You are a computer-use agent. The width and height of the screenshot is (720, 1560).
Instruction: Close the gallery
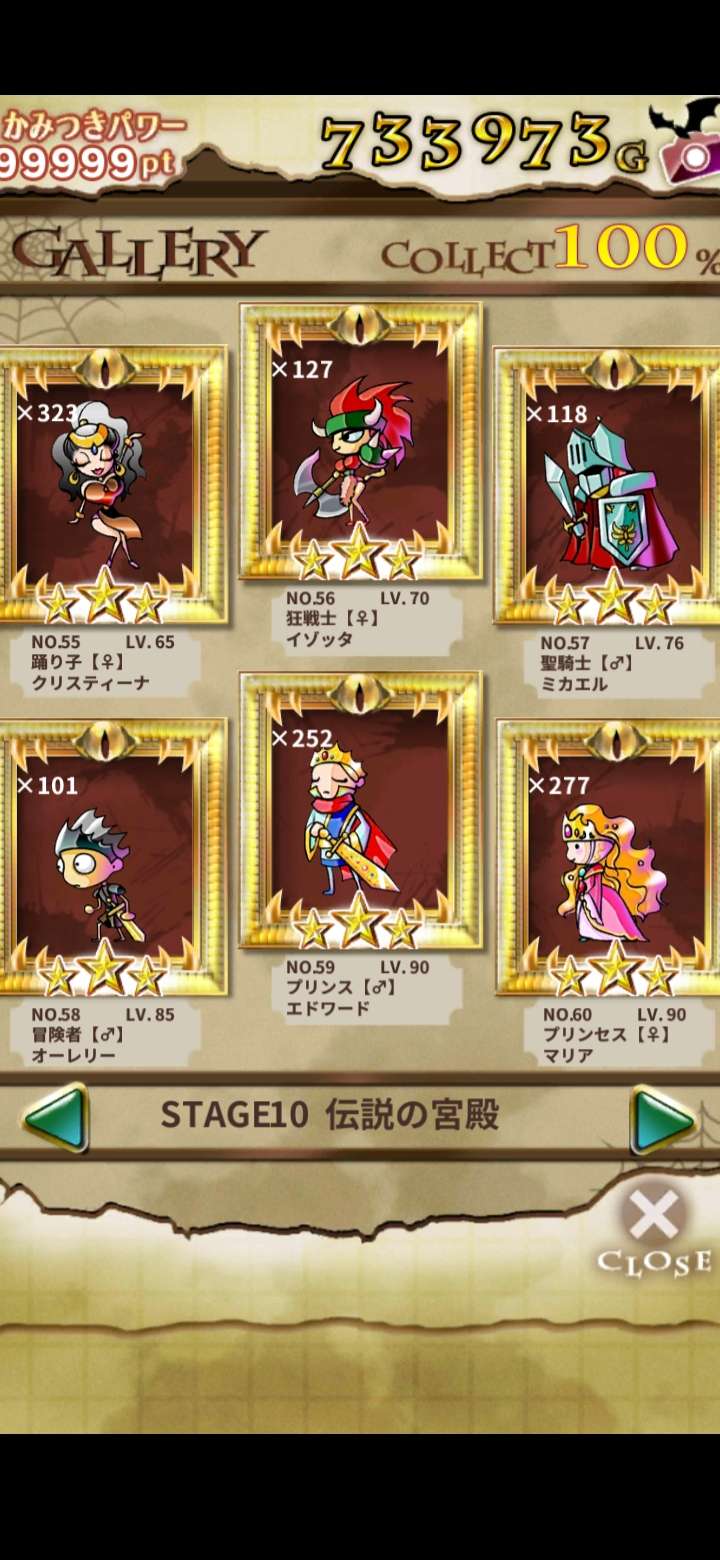pos(655,1229)
